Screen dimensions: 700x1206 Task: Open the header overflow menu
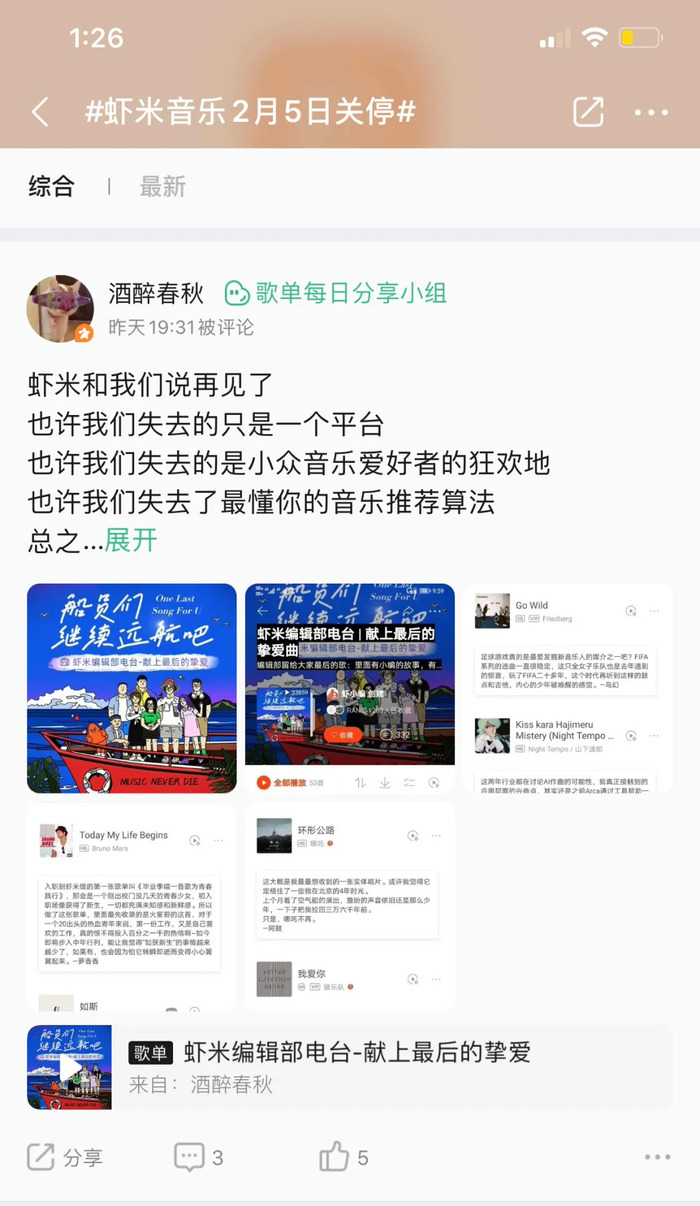[651, 112]
